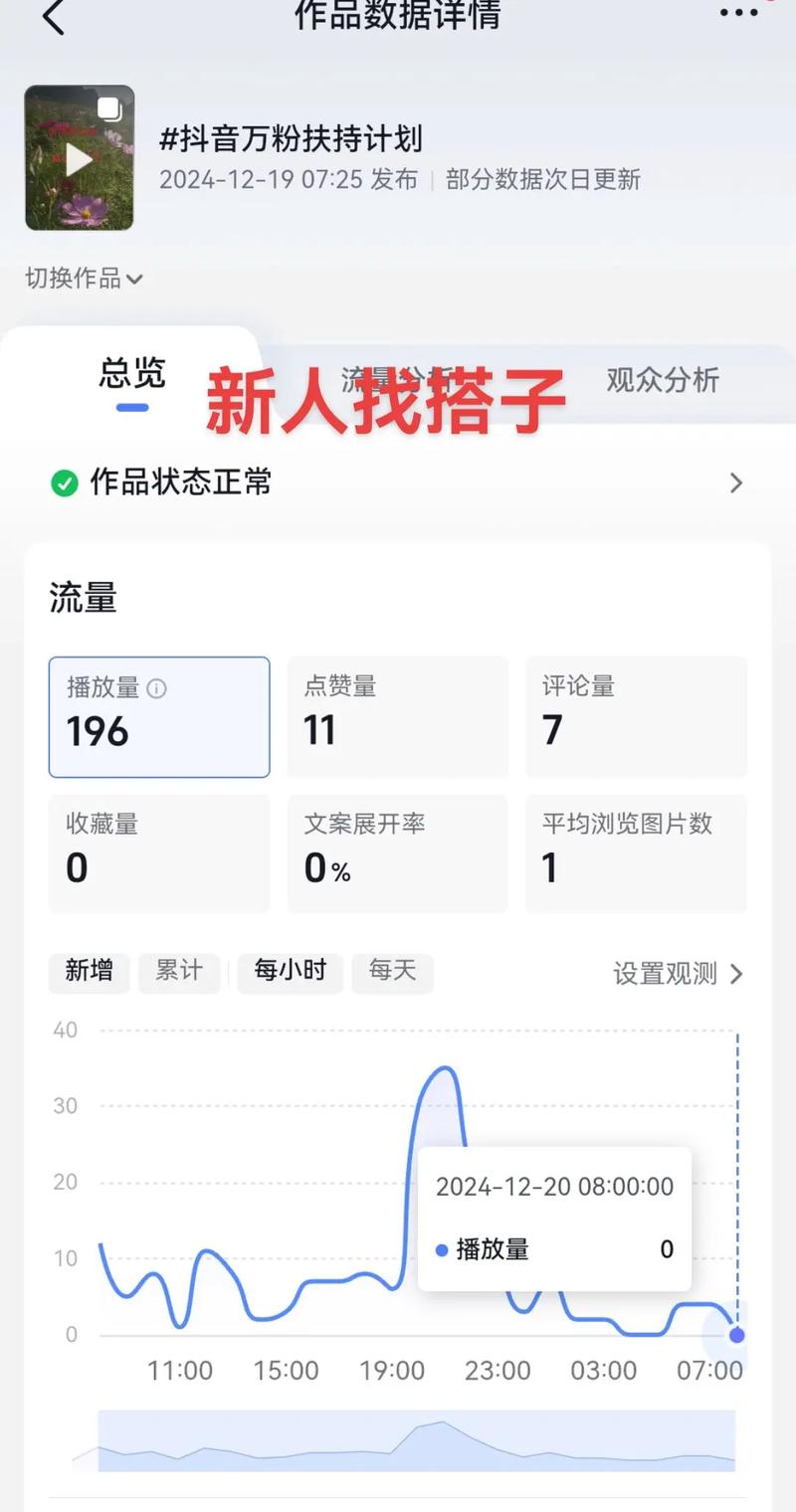
Task: Switch the chart to 累计 mode
Action: [x=178, y=973]
